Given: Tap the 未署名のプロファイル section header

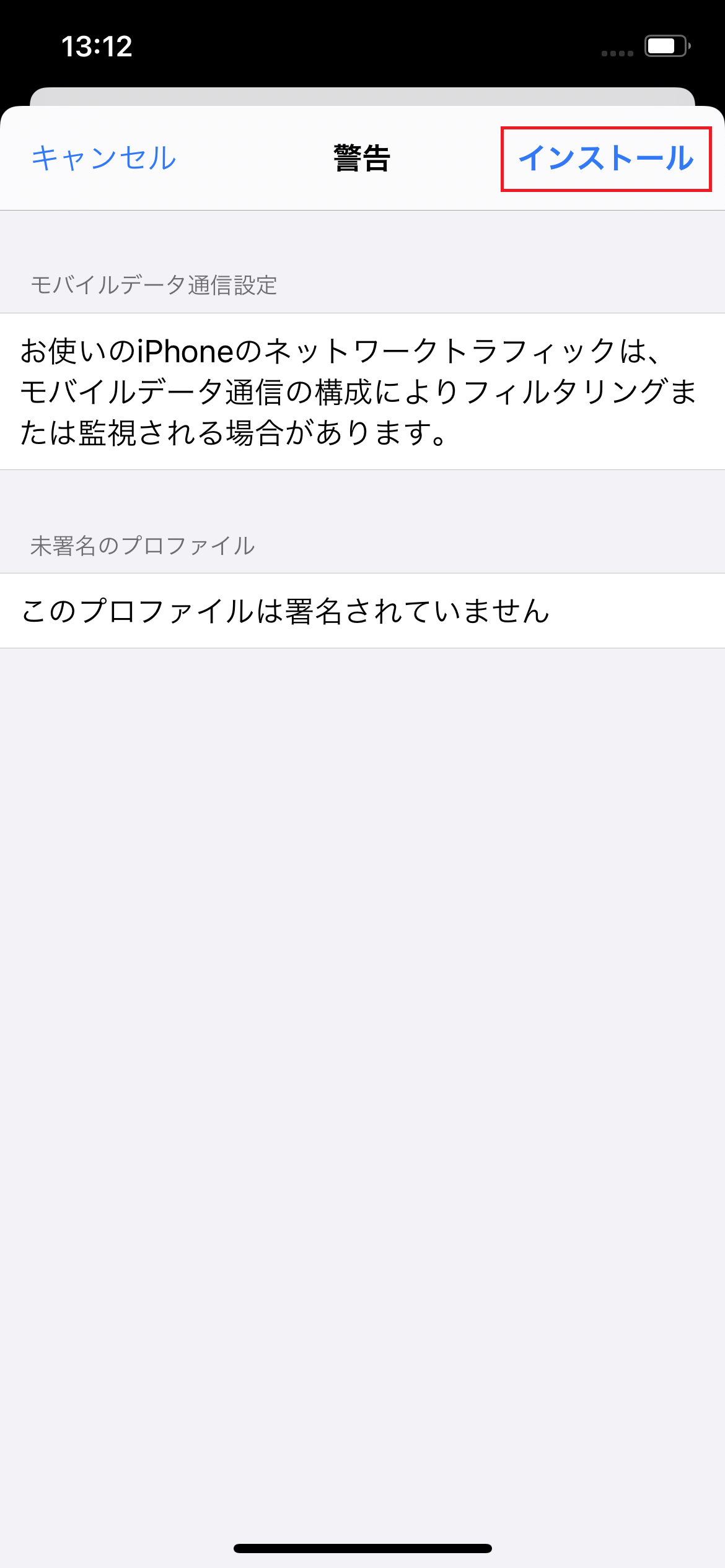Looking at the screenshot, I should [x=141, y=545].
